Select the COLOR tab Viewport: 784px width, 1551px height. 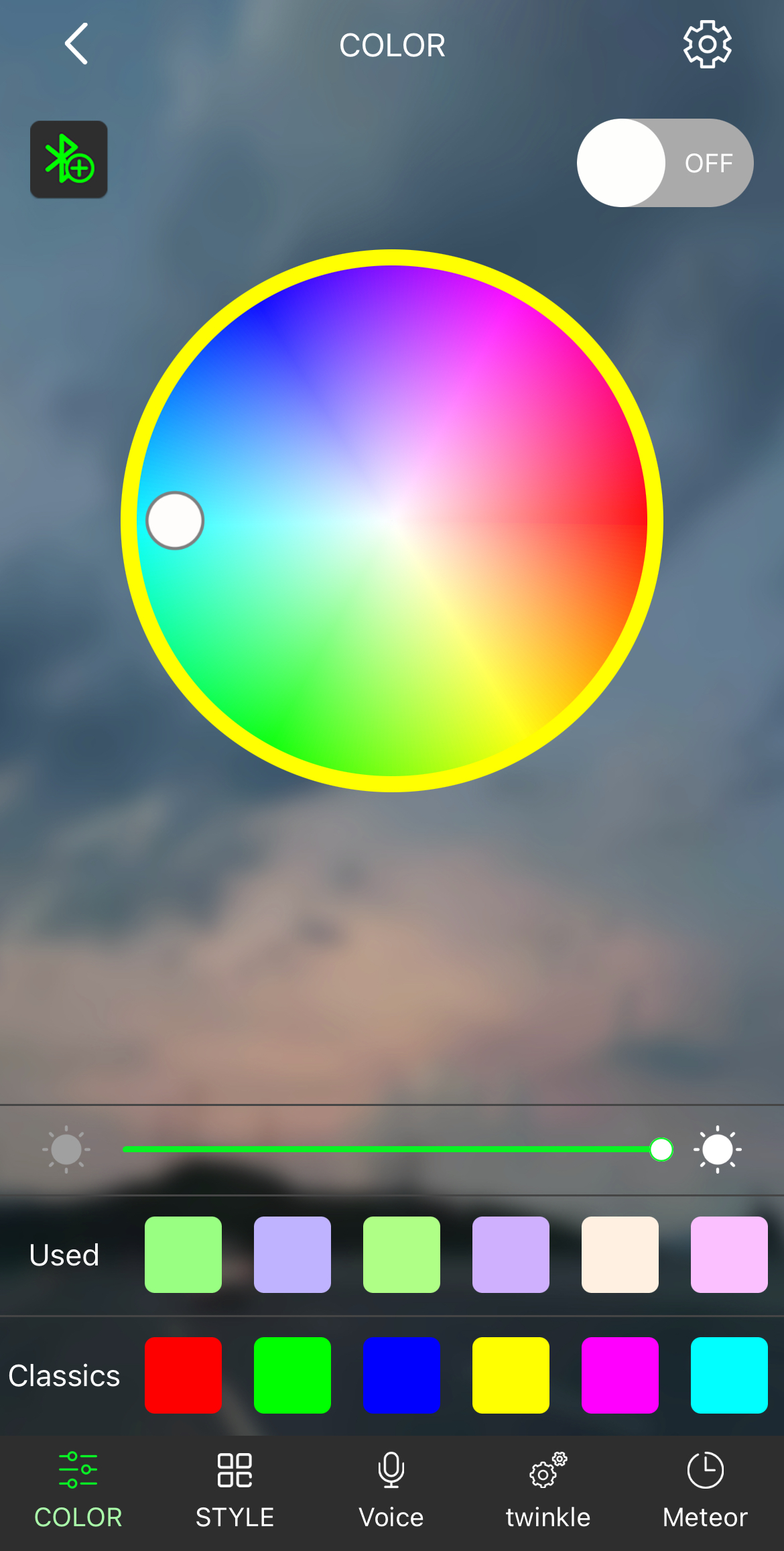tap(78, 1491)
